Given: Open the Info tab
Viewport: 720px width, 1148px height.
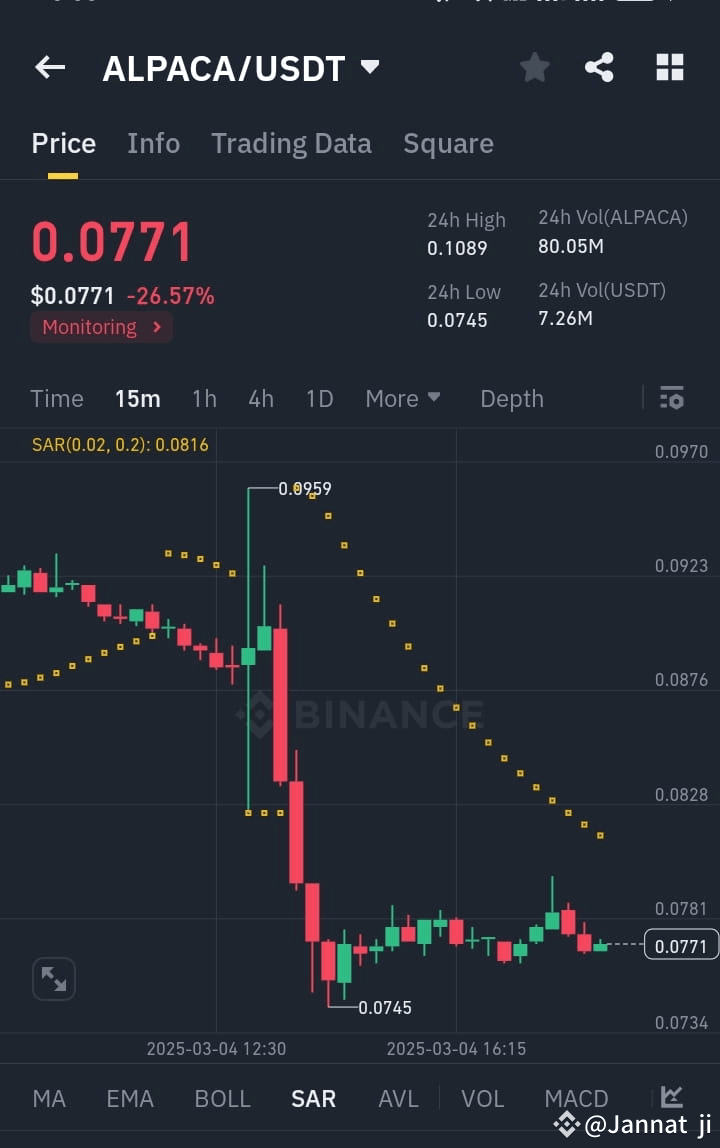Looking at the screenshot, I should pos(153,143).
